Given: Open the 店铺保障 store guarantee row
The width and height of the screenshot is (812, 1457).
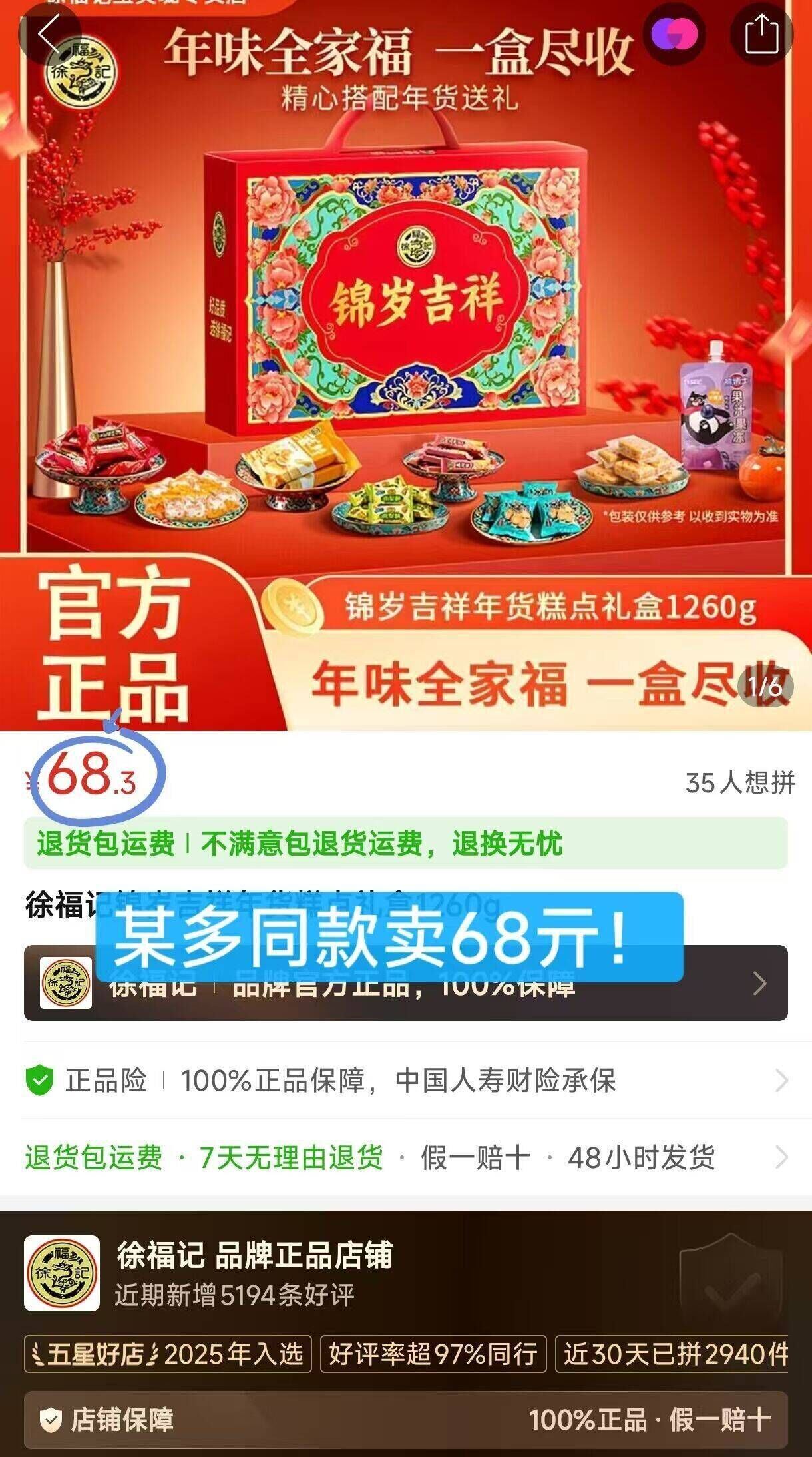Looking at the screenshot, I should (x=406, y=1420).
